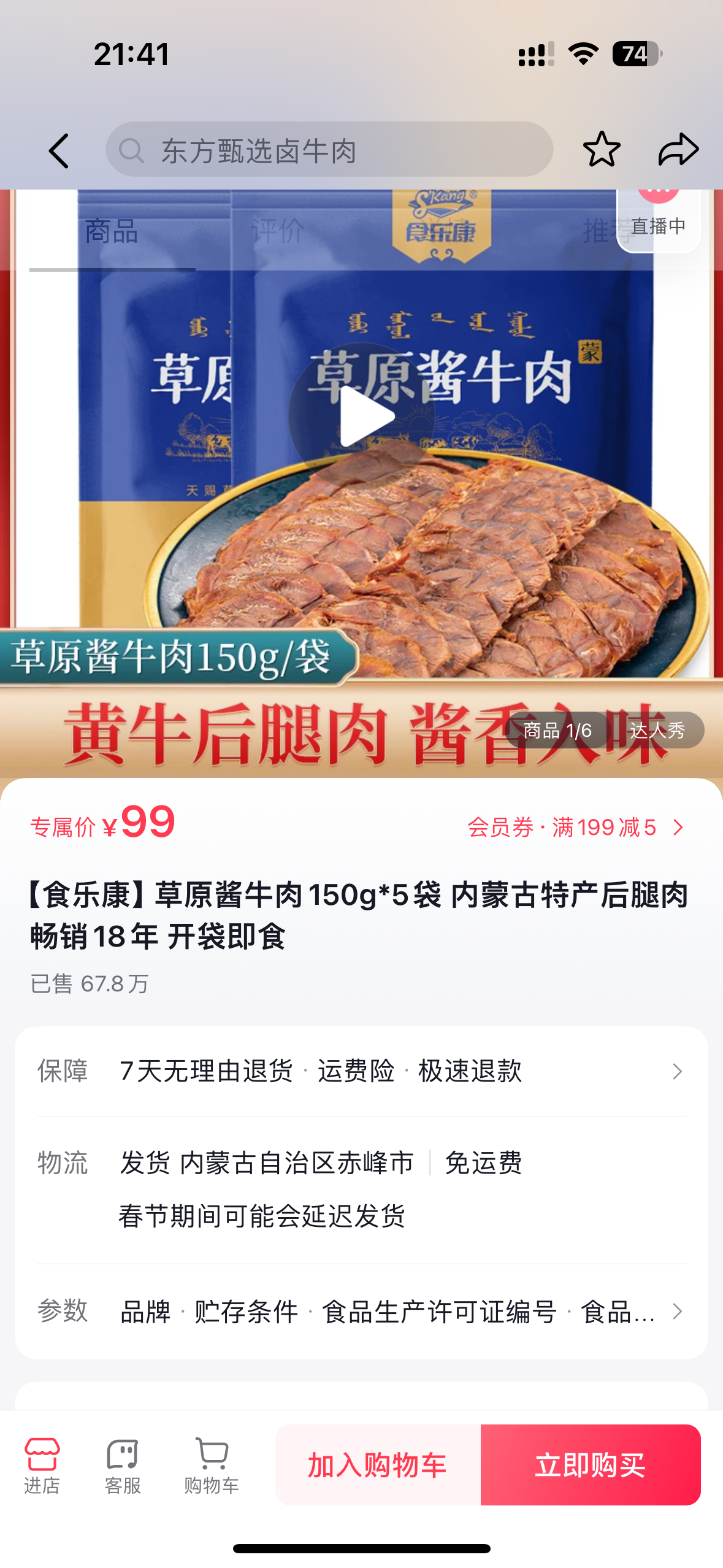Tap the search field with 东方甄选卤牛肉

coord(329,150)
